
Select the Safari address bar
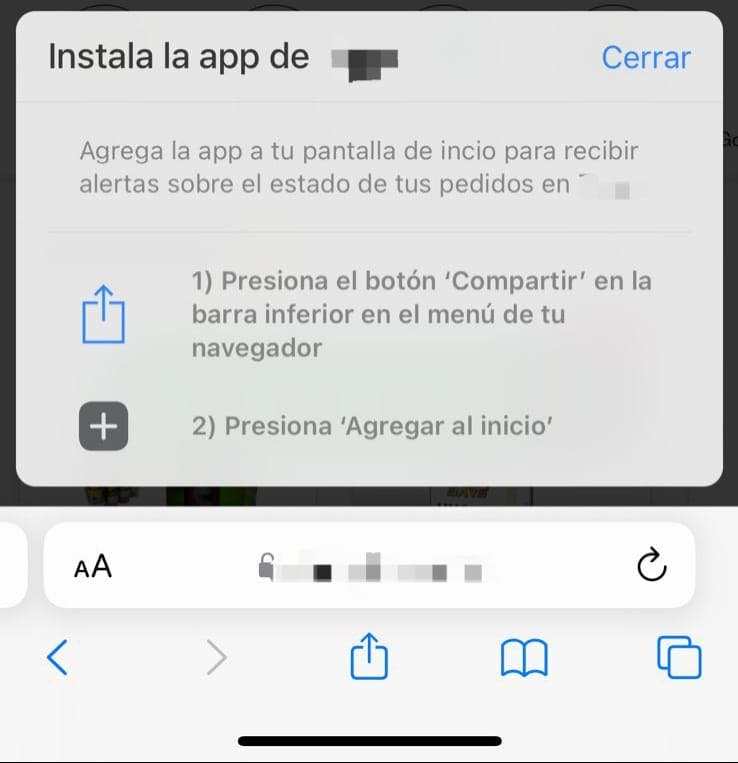[x=370, y=567]
